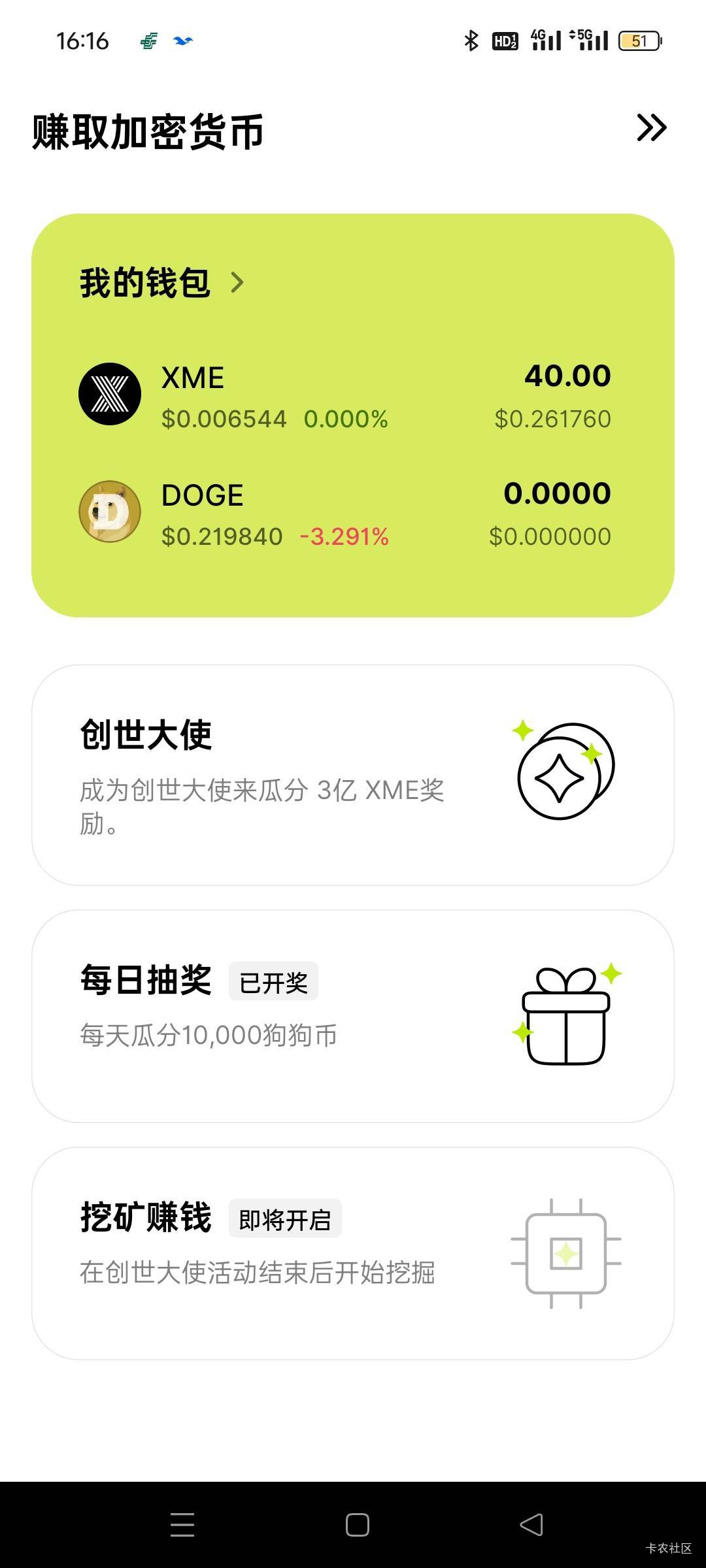This screenshot has height=1568, width=706.
Task: Open the 每日抽奖 daily lottery card
Action: click(x=353, y=1016)
